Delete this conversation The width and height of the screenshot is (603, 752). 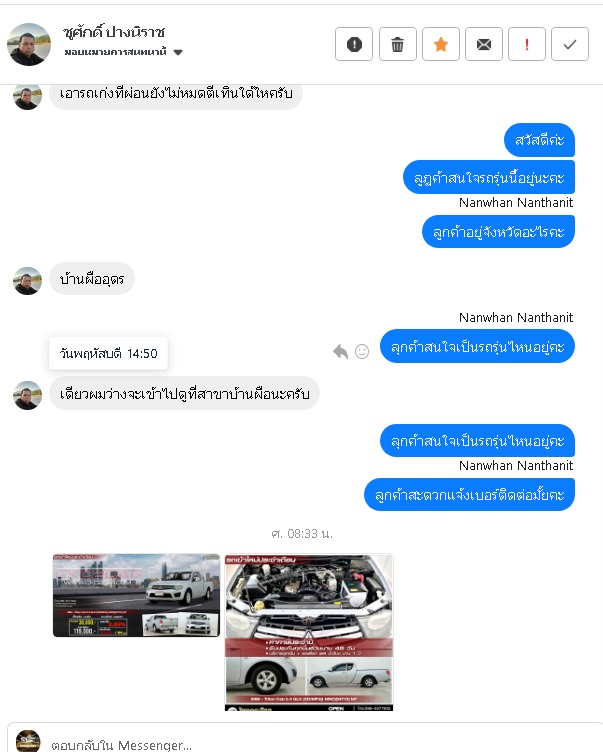(x=397, y=44)
